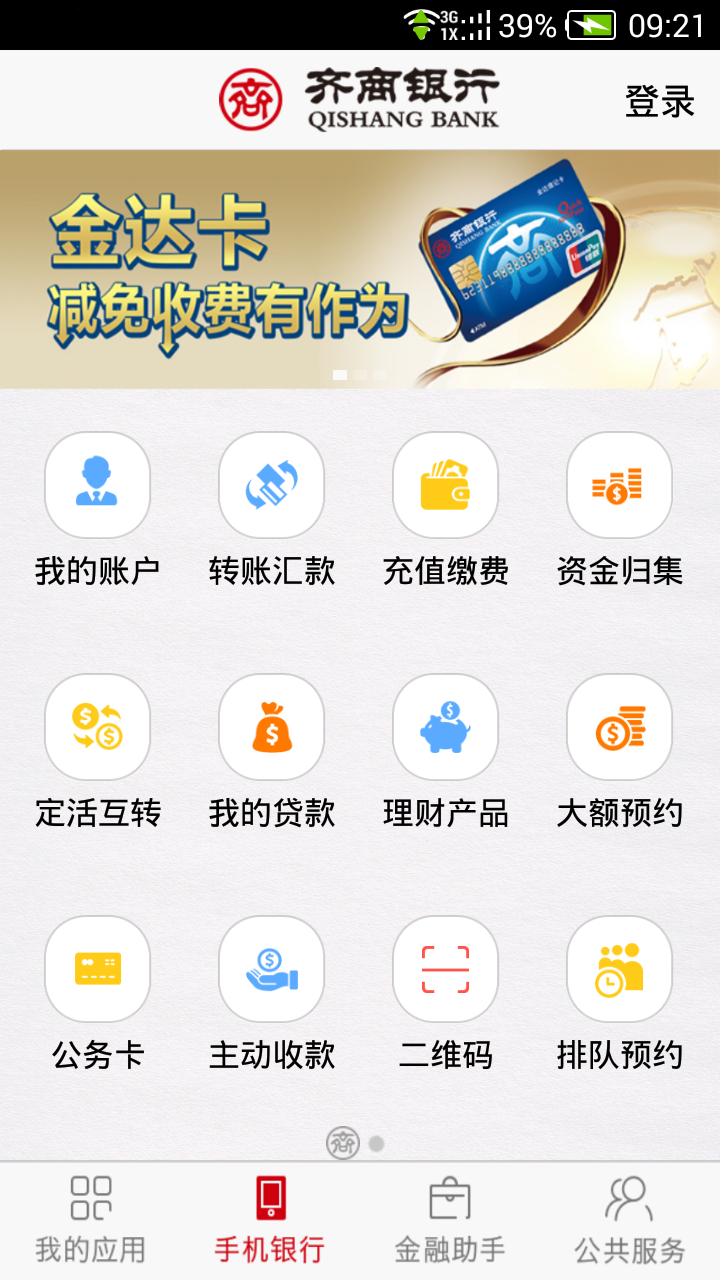The image size is (720, 1280).
Task: Switch to the 我的应用 tab
Action: [90, 1220]
